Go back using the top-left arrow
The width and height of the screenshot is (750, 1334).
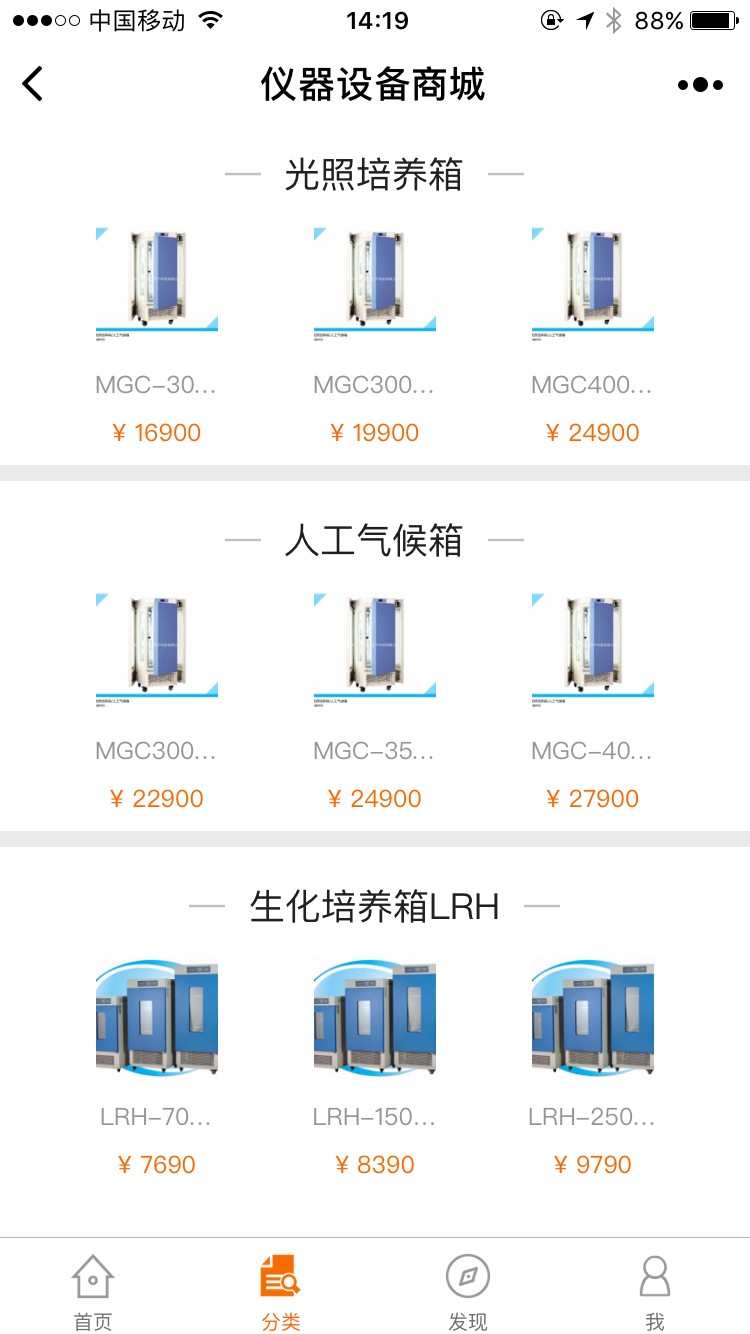[33, 84]
